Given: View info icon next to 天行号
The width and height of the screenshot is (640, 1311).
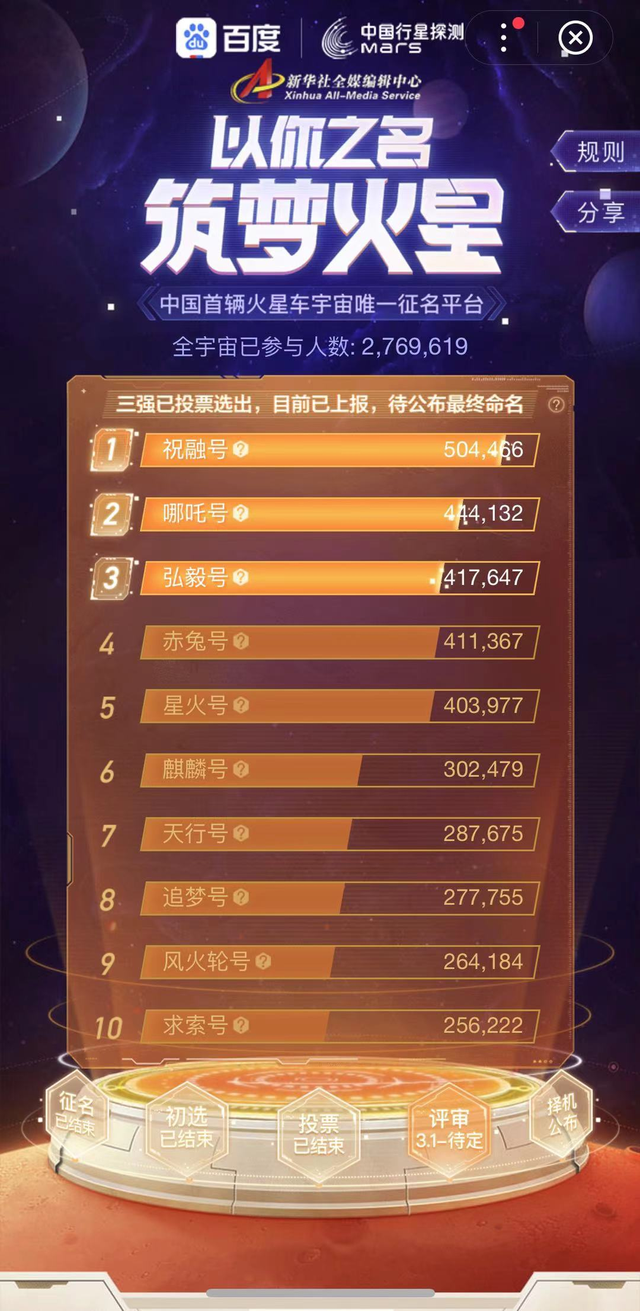Looking at the screenshot, I should (241, 834).
